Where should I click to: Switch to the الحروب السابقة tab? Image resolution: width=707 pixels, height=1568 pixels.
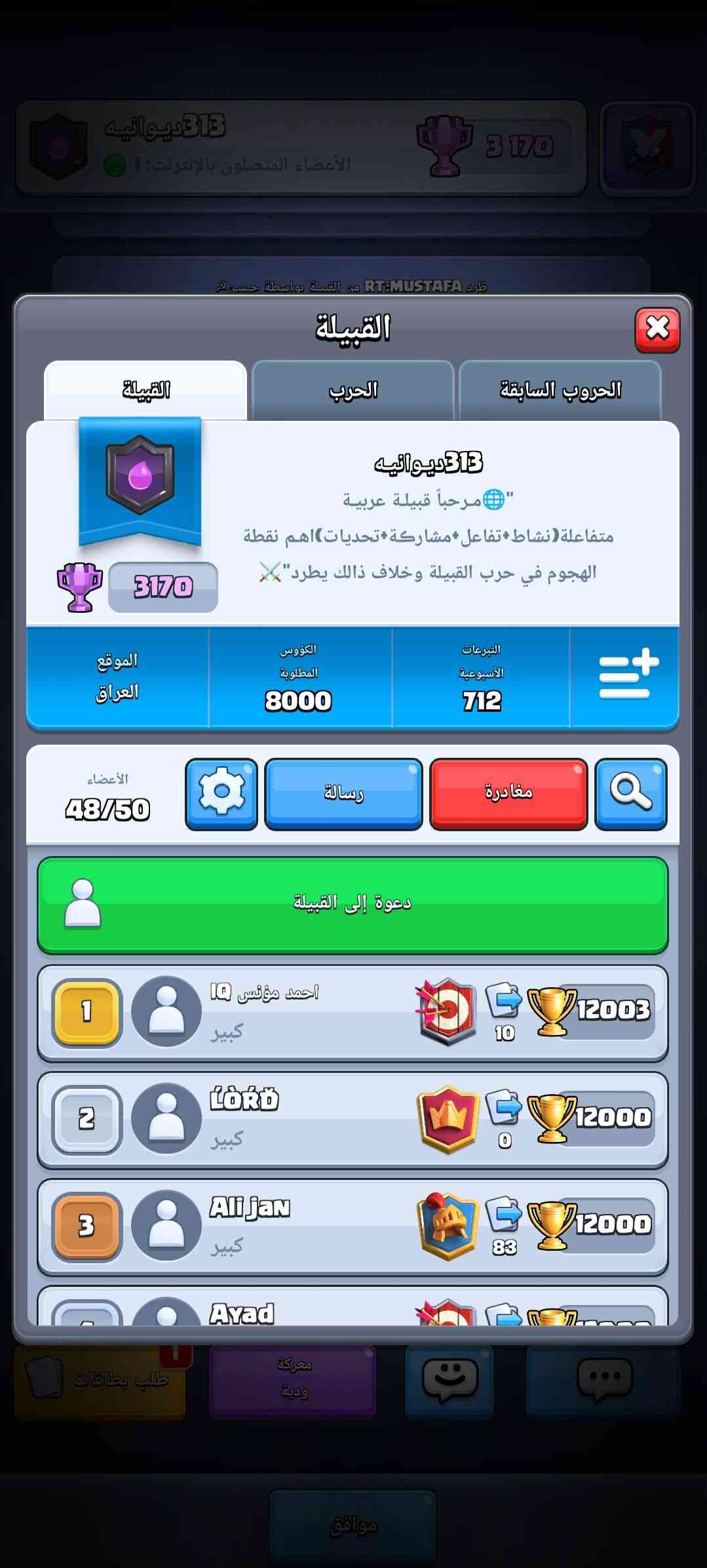(560, 391)
